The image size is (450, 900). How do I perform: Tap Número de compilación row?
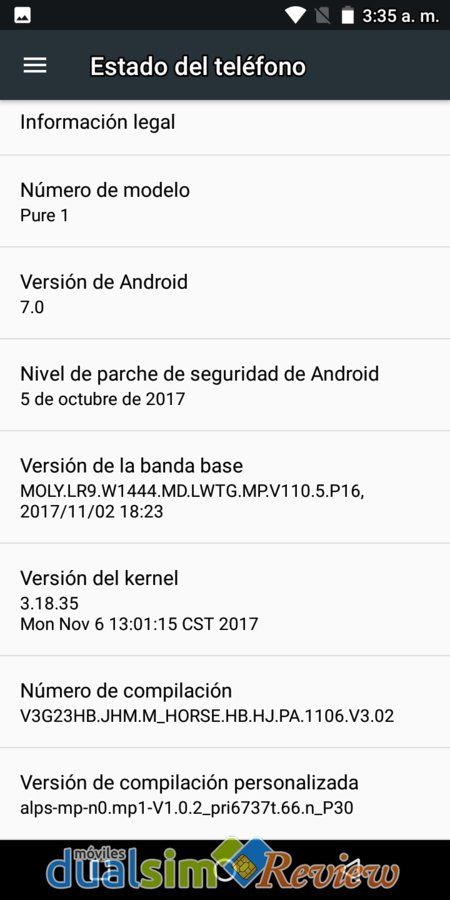click(x=225, y=702)
